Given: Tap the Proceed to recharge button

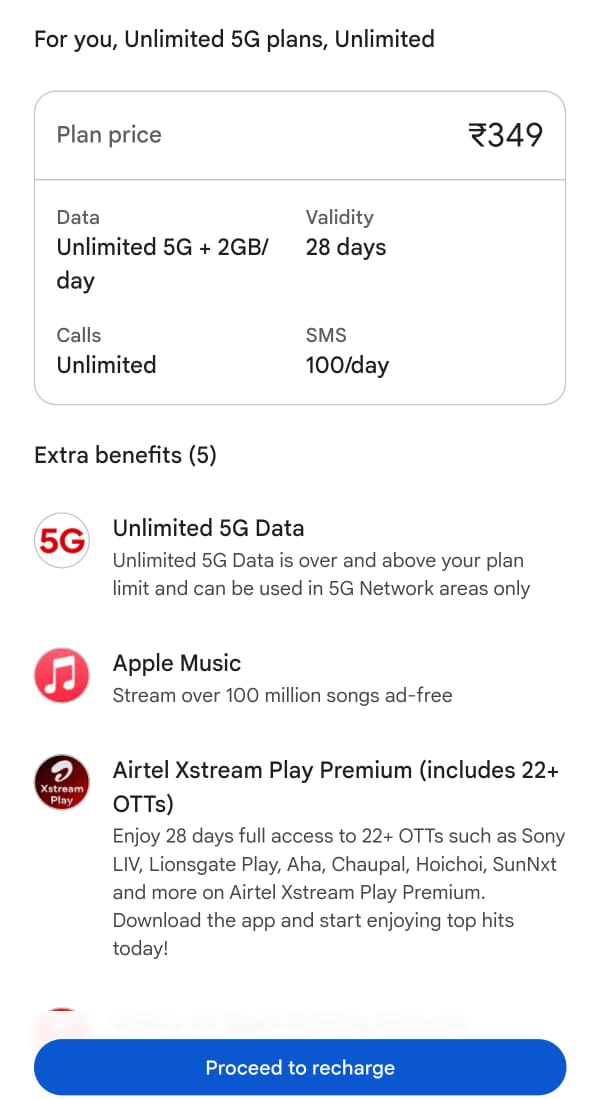Looking at the screenshot, I should 300,1067.
